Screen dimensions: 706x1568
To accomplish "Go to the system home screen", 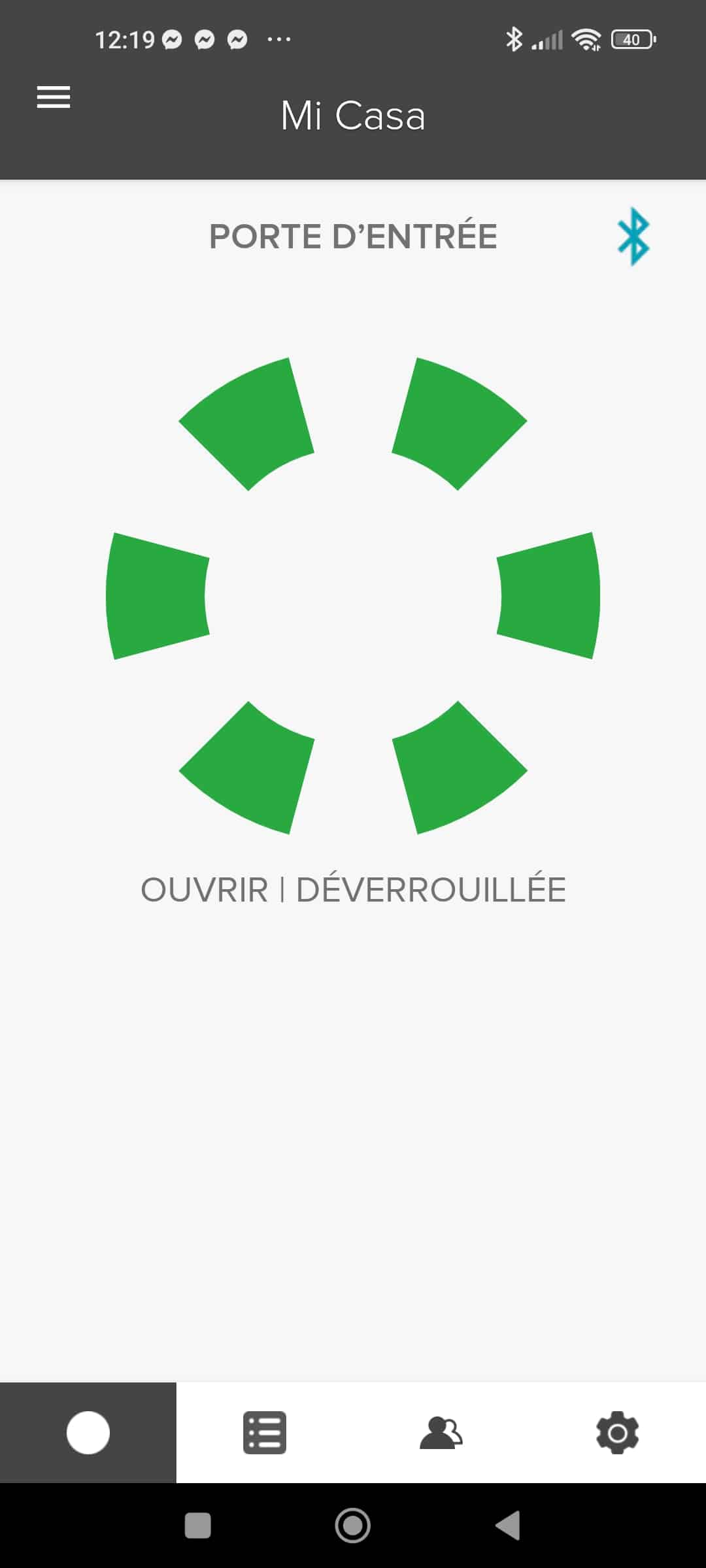I will pyautogui.click(x=353, y=1526).
